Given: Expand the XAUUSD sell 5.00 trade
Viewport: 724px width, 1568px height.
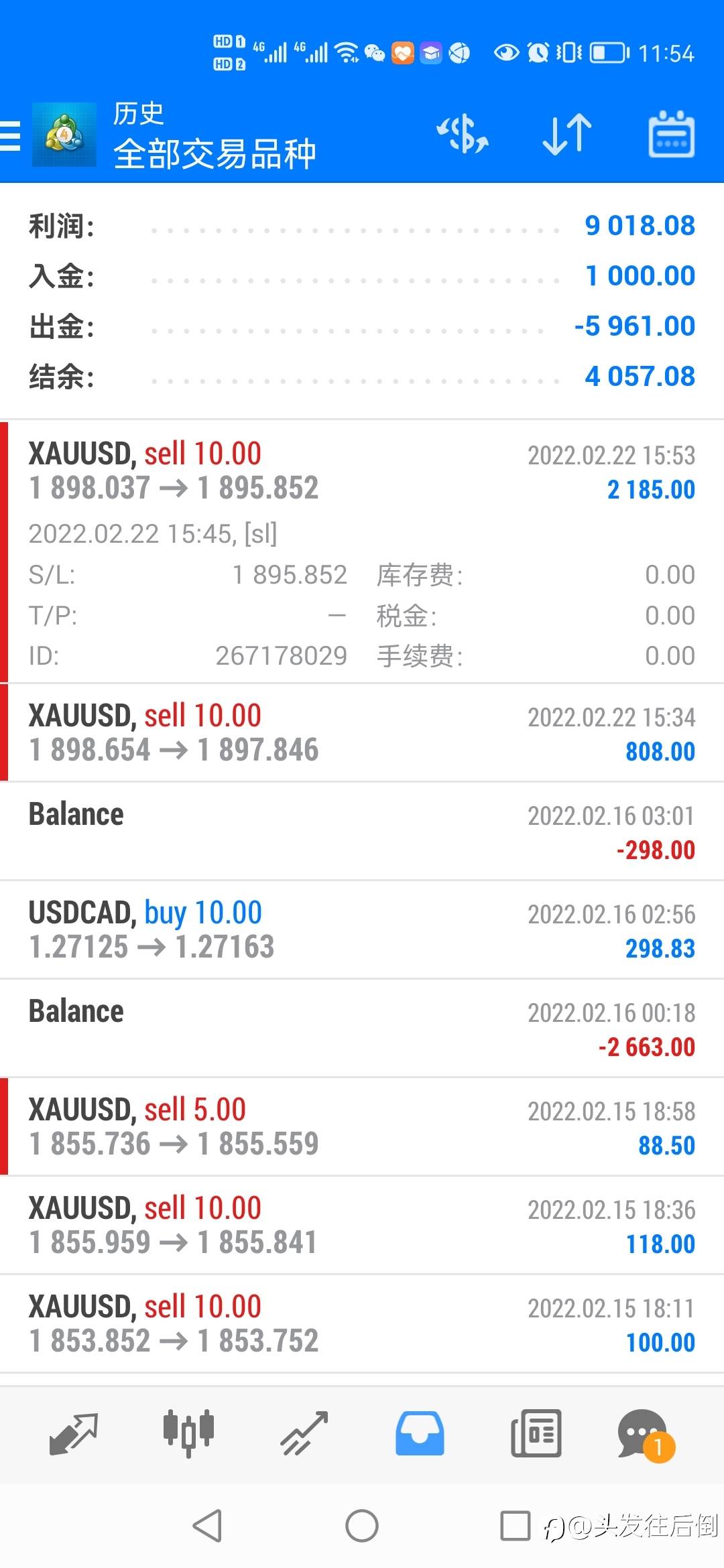Looking at the screenshot, I should [362, 1126].
